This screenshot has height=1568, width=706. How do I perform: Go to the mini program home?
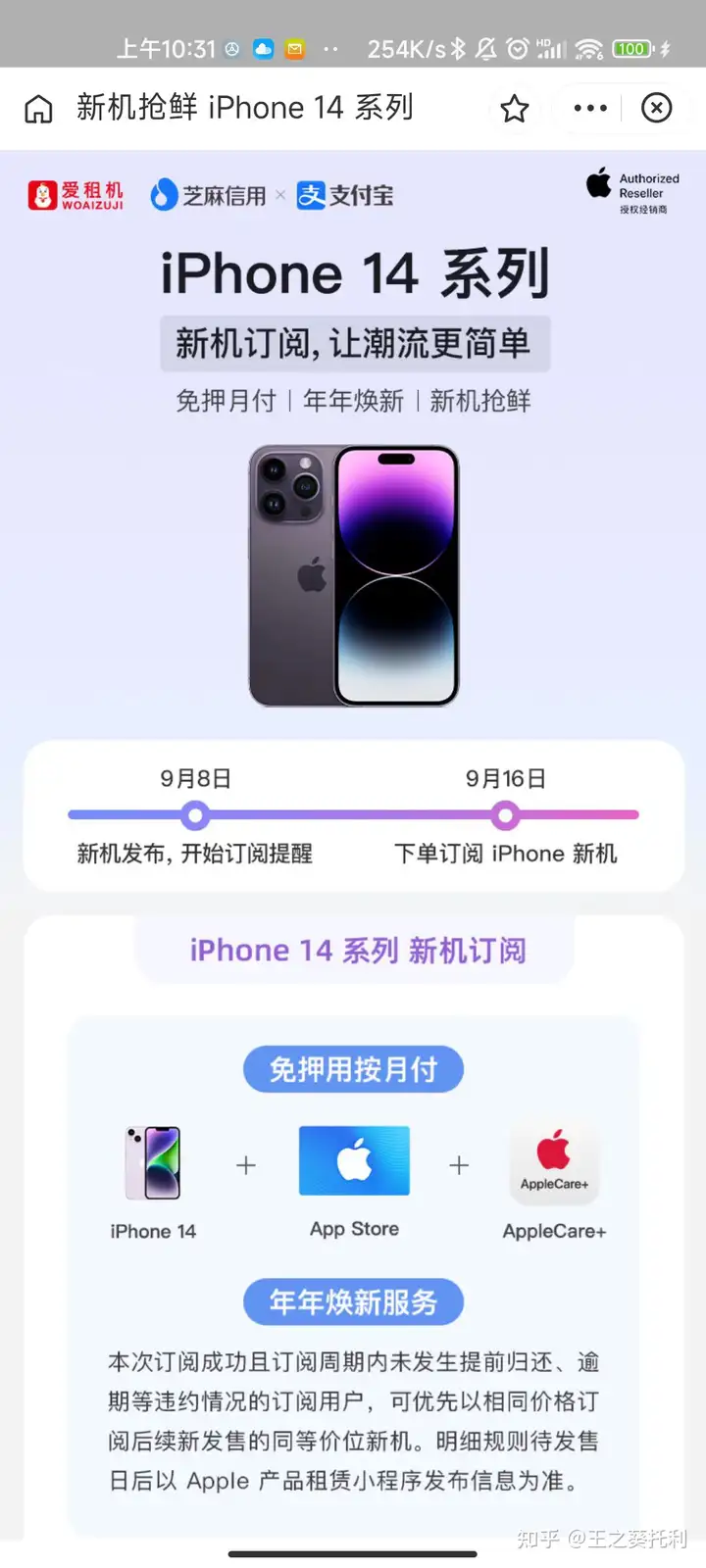pos(38,108)
